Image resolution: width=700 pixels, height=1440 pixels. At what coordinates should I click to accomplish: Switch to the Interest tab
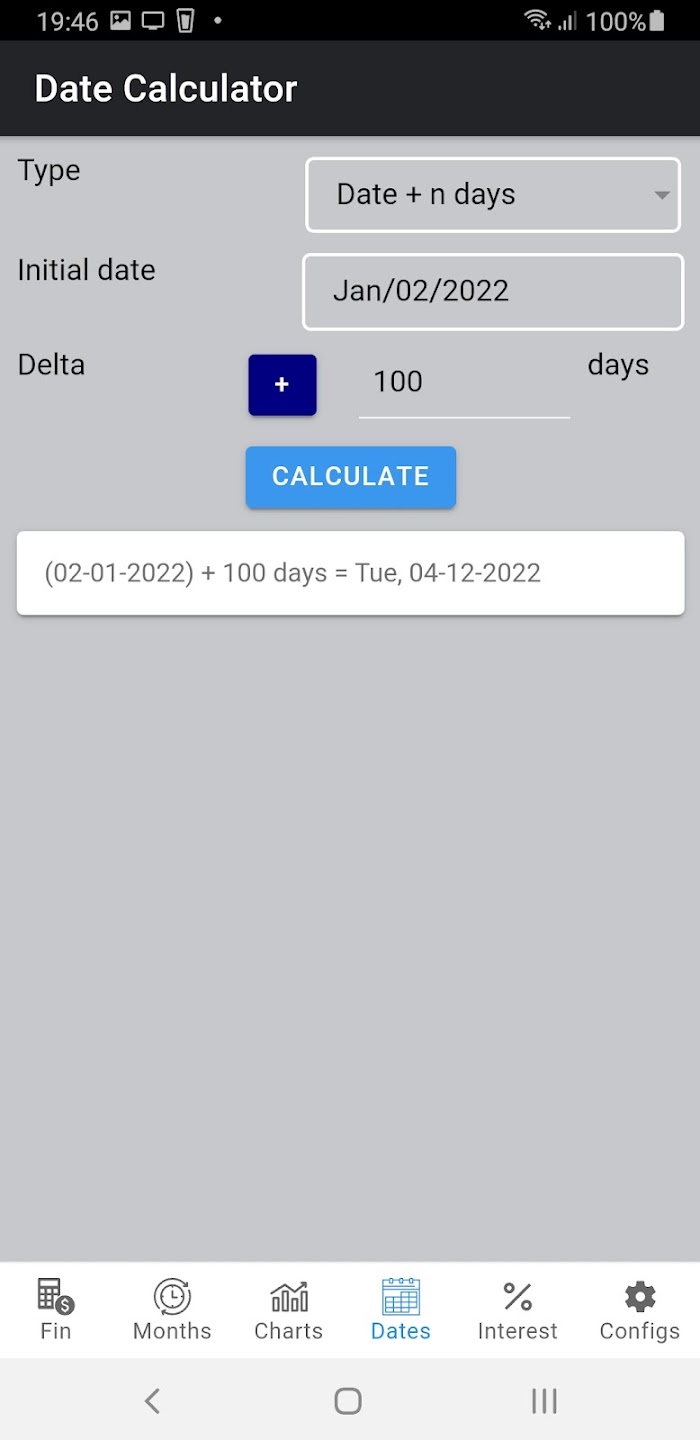517,1309
